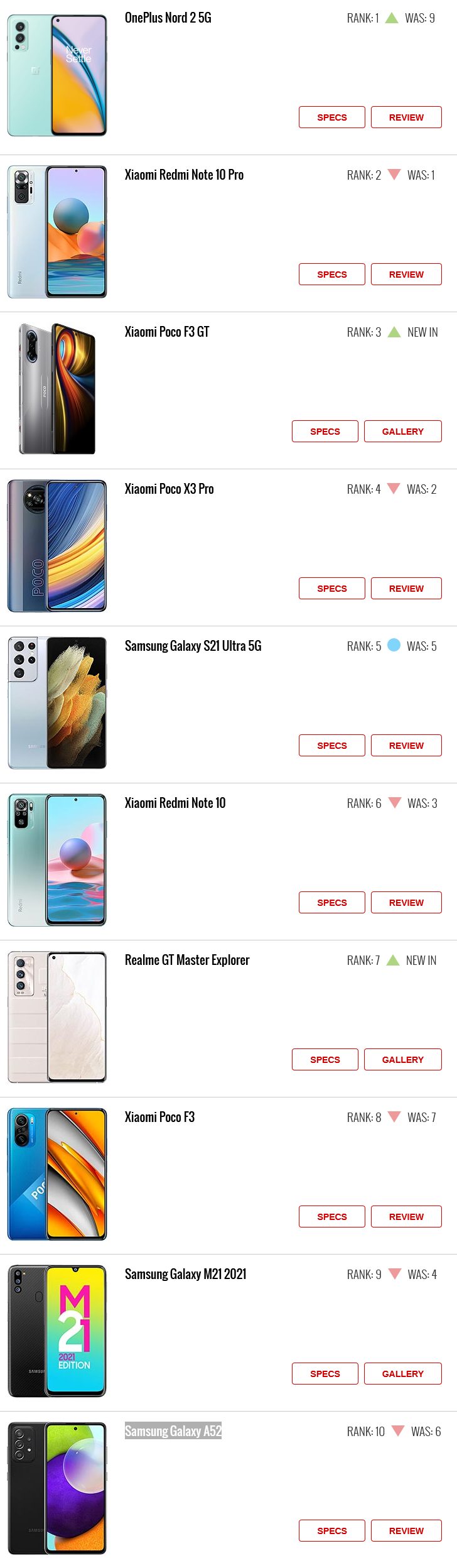Read the Samsung Galaxy S21 Ultra 5G review
The height and width of the screenshot is (1568, 457).
pyautogui.click(x=406, y=746)
